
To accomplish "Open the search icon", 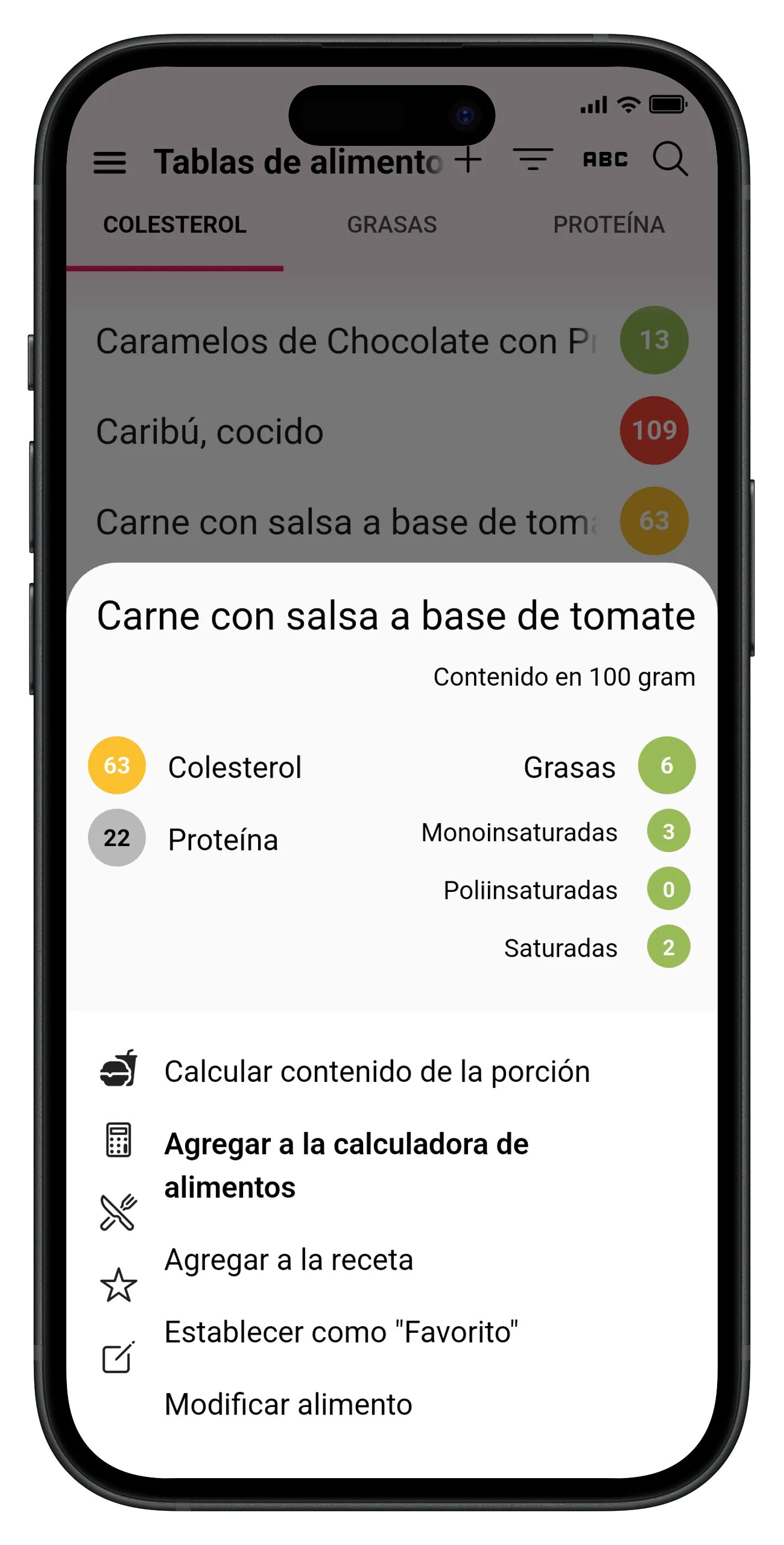I will pyautogui.click(x=670, y=160).
